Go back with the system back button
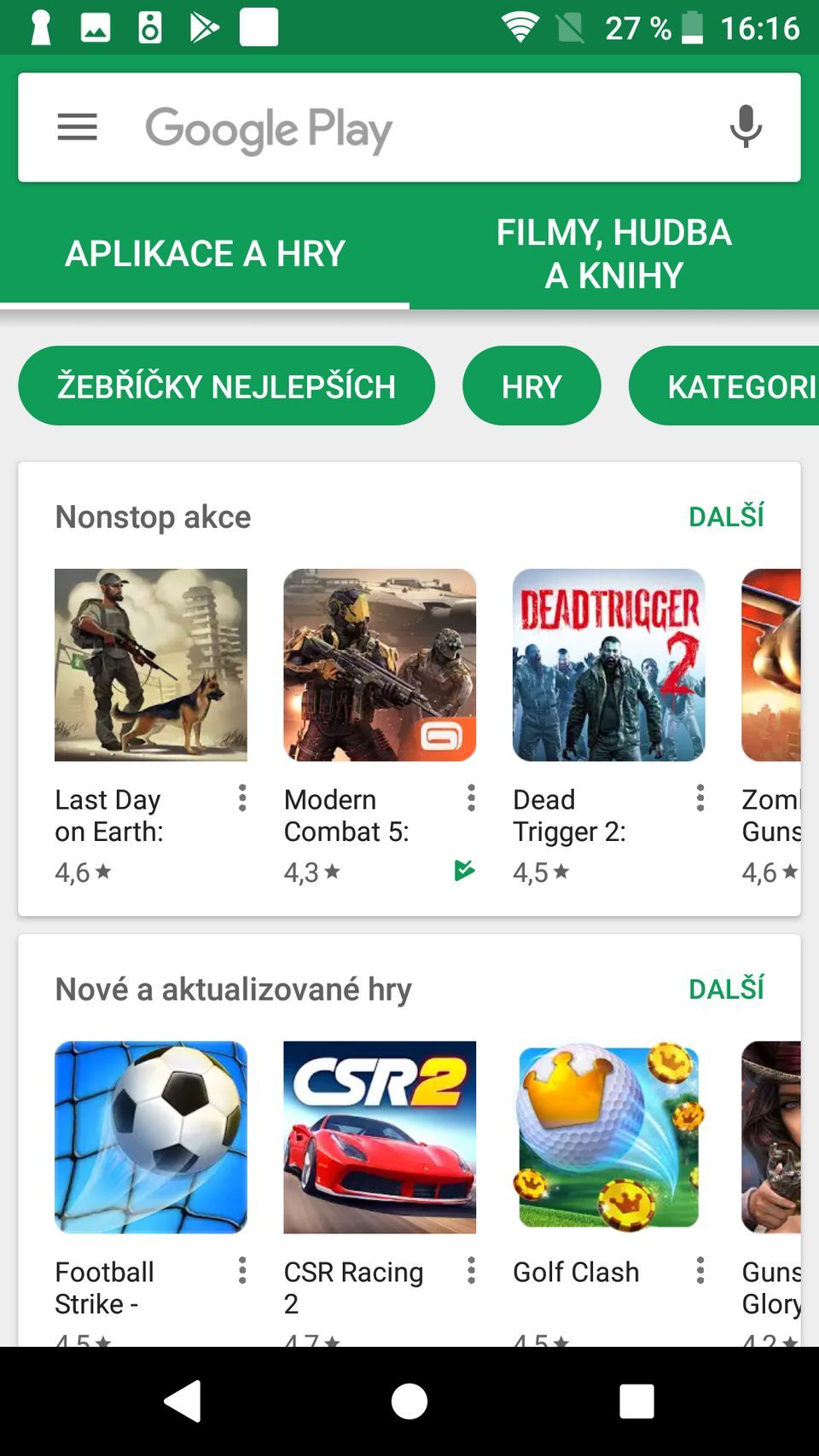This screenshot has height=1456, width=819. point(182,1401)
